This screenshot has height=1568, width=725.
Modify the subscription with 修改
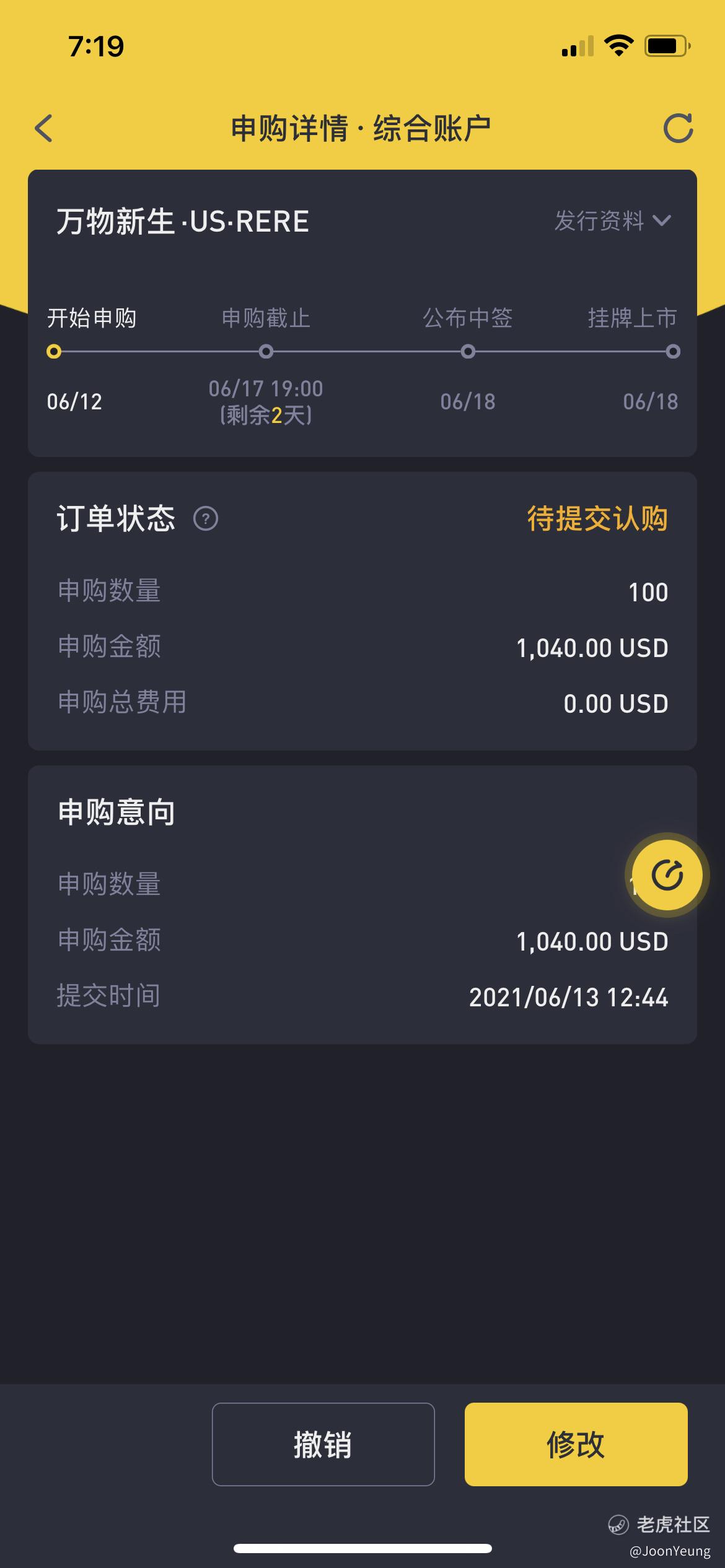(x=576, y=1444)
